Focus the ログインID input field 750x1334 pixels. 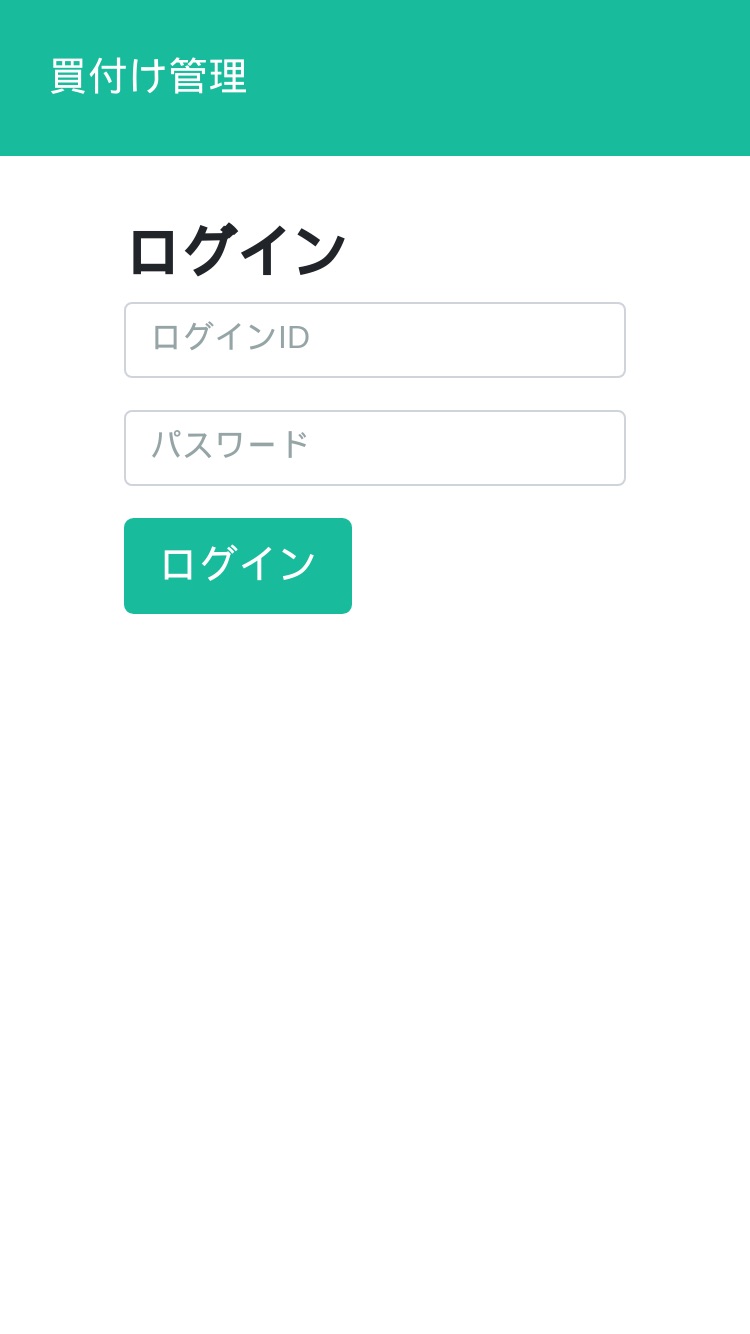click(375, 340)
